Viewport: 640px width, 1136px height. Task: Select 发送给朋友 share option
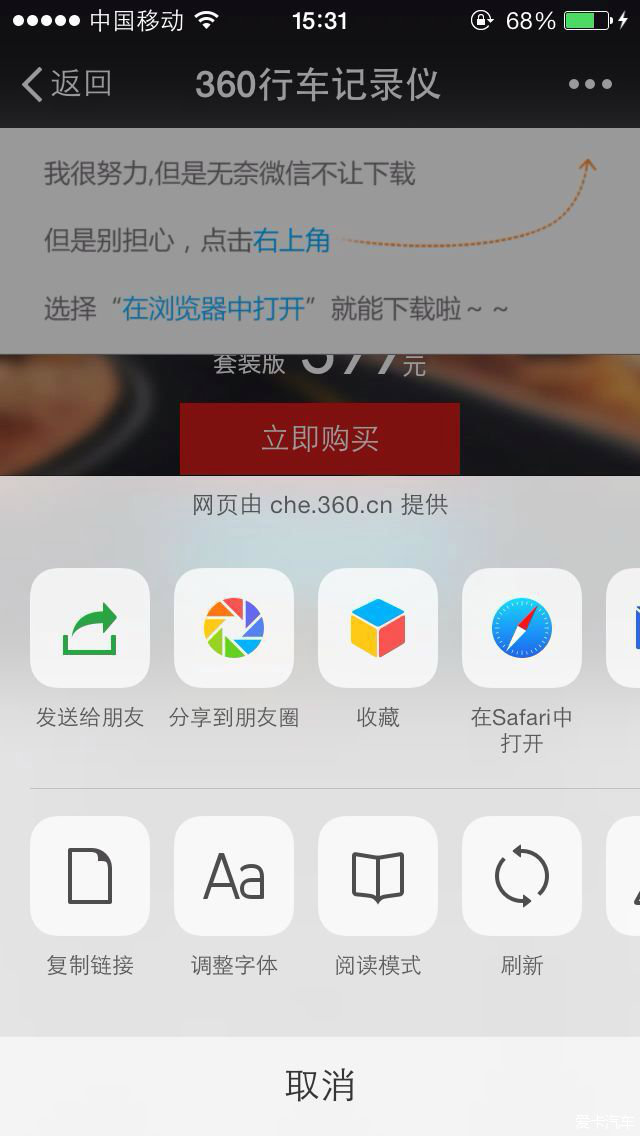coord(90,628)
